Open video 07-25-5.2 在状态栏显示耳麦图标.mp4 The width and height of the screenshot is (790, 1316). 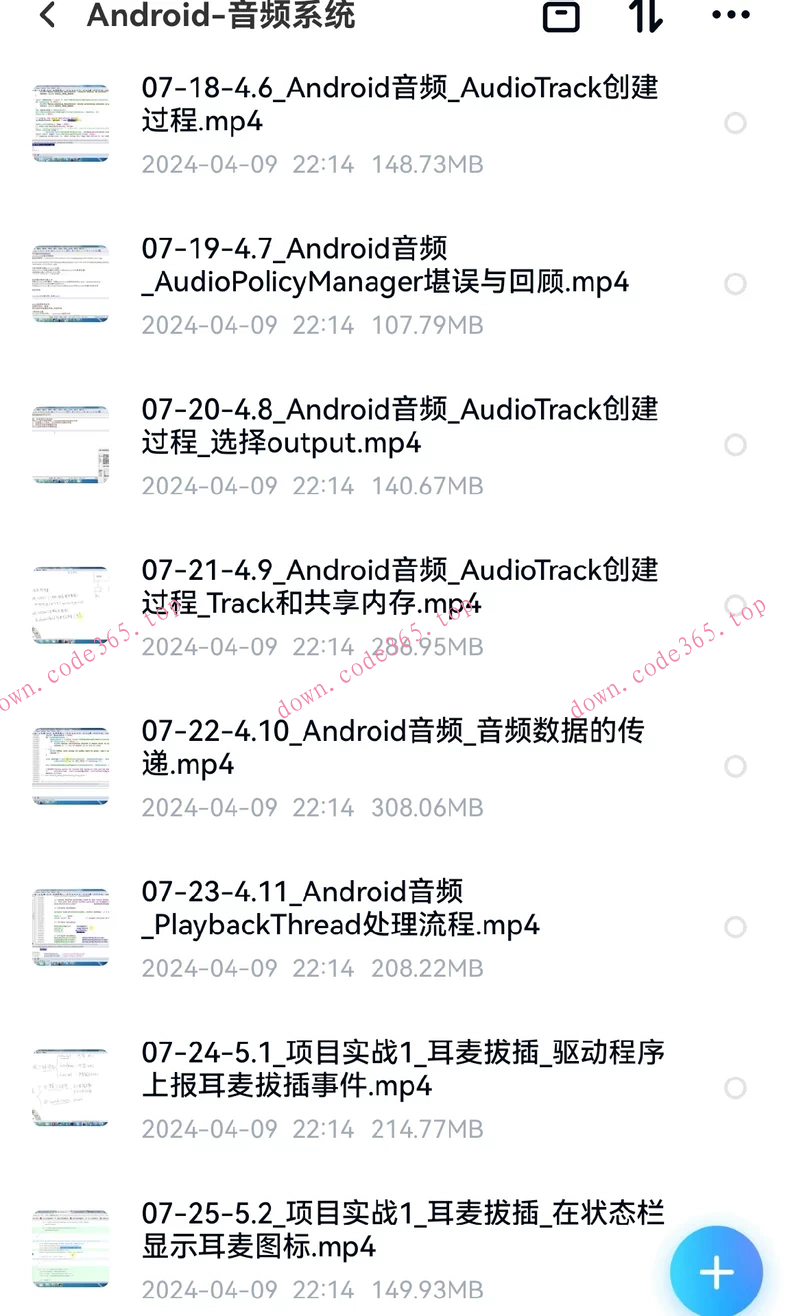[402, 1230]
